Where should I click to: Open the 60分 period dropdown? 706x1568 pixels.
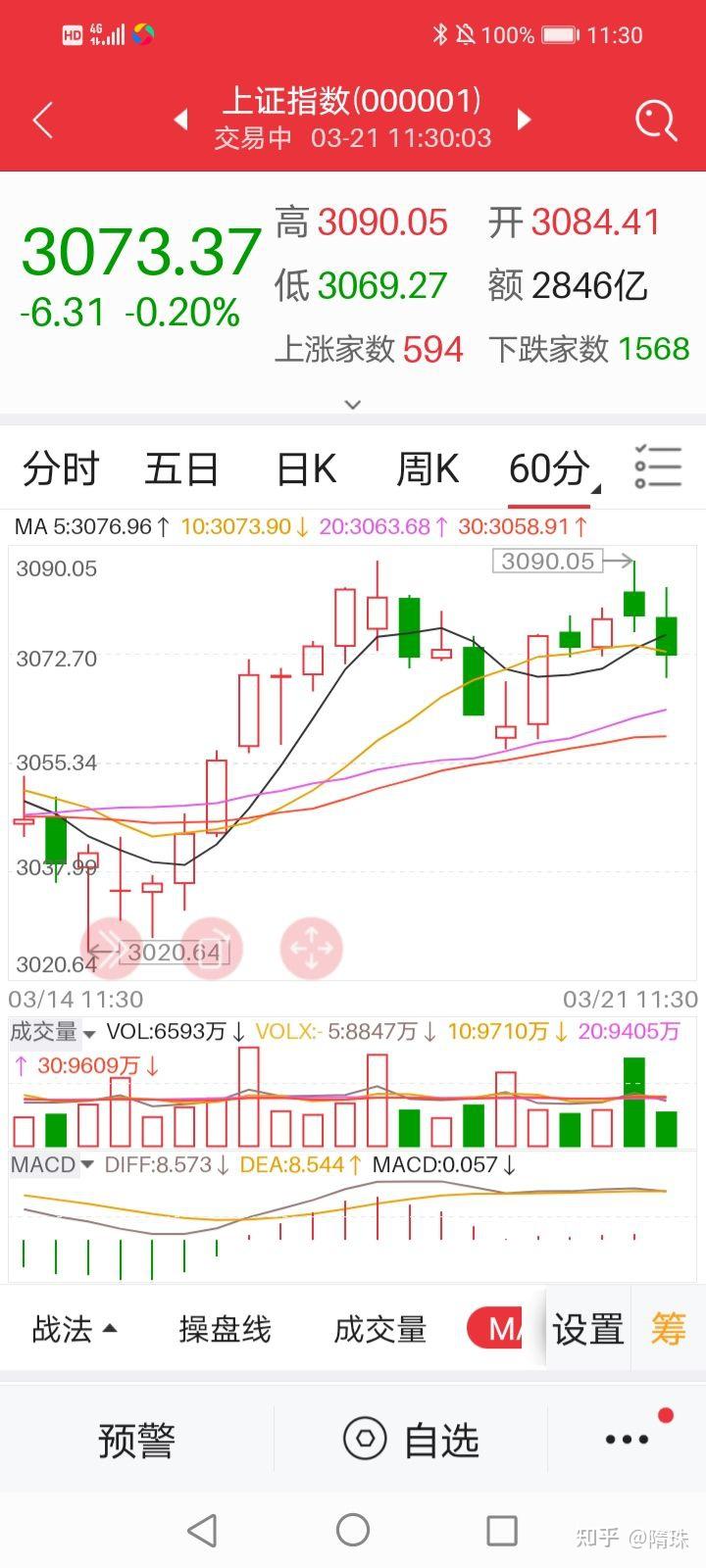553,470
